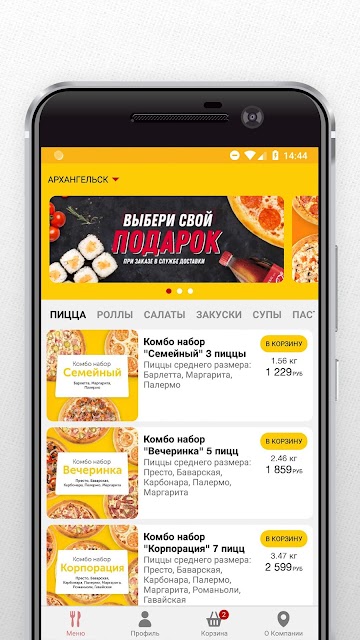This screenshot has width=360, height=640.
Task: Go to the Профиль tab
Action: [144, 624]
